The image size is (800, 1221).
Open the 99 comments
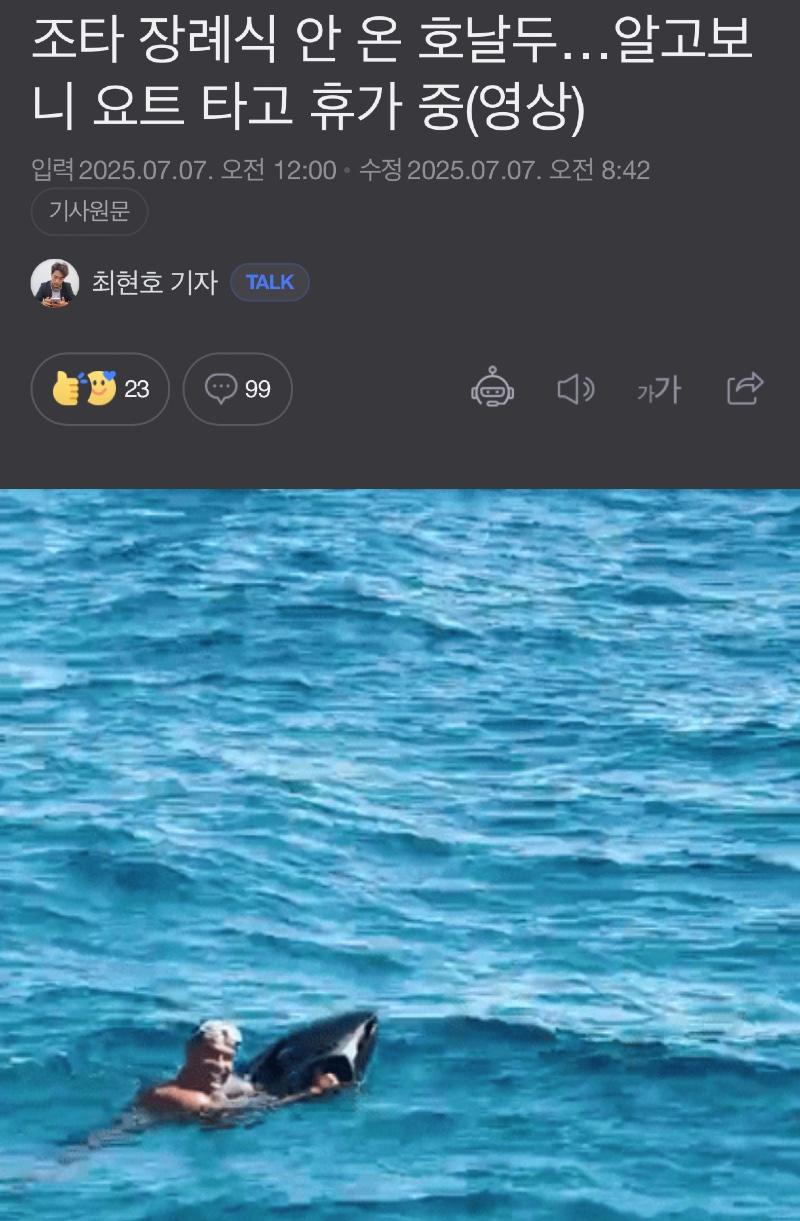point(238,389)
